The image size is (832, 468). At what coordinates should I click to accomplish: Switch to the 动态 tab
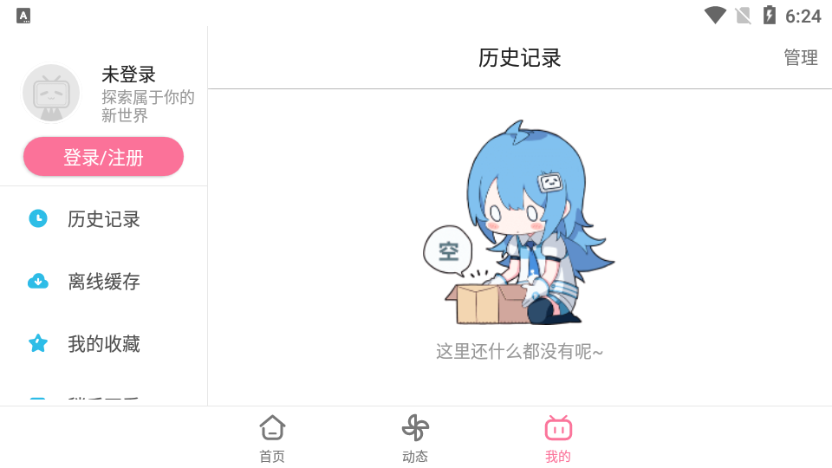(x=415, y=438)
